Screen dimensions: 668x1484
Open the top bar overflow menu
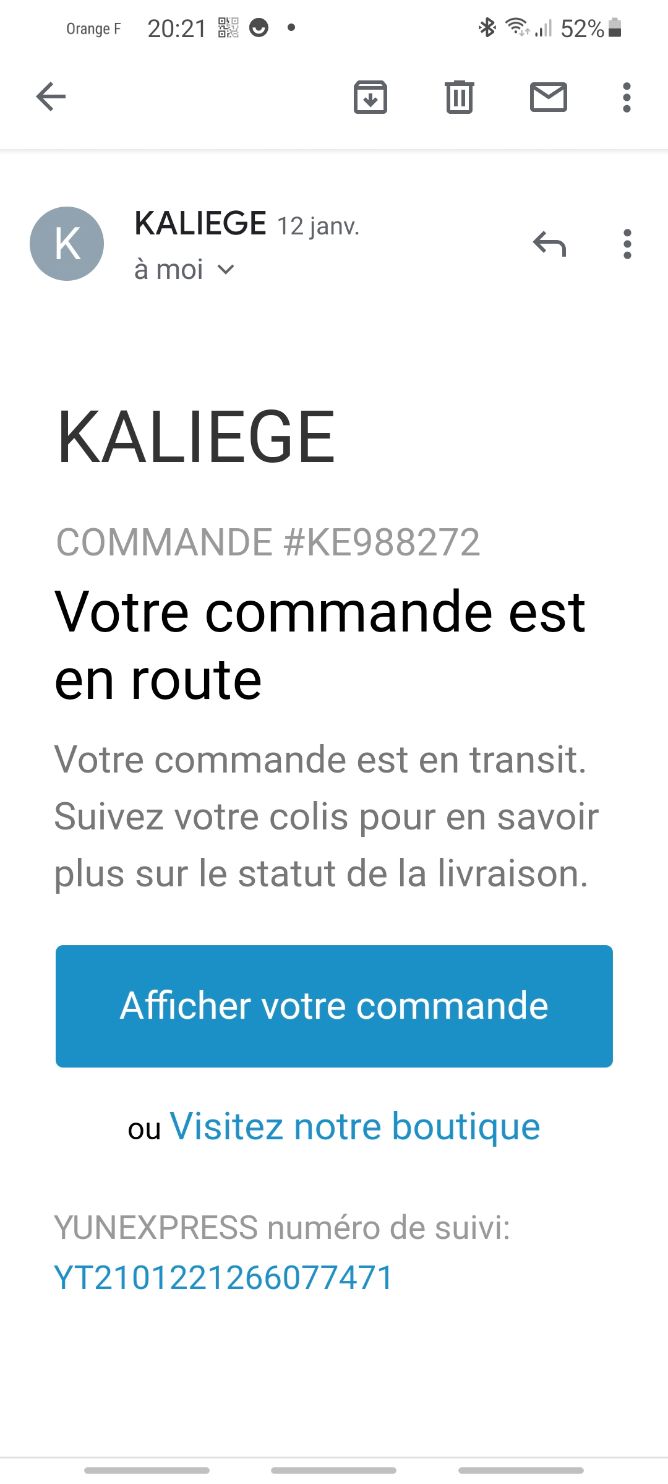[x=627, y=97]
